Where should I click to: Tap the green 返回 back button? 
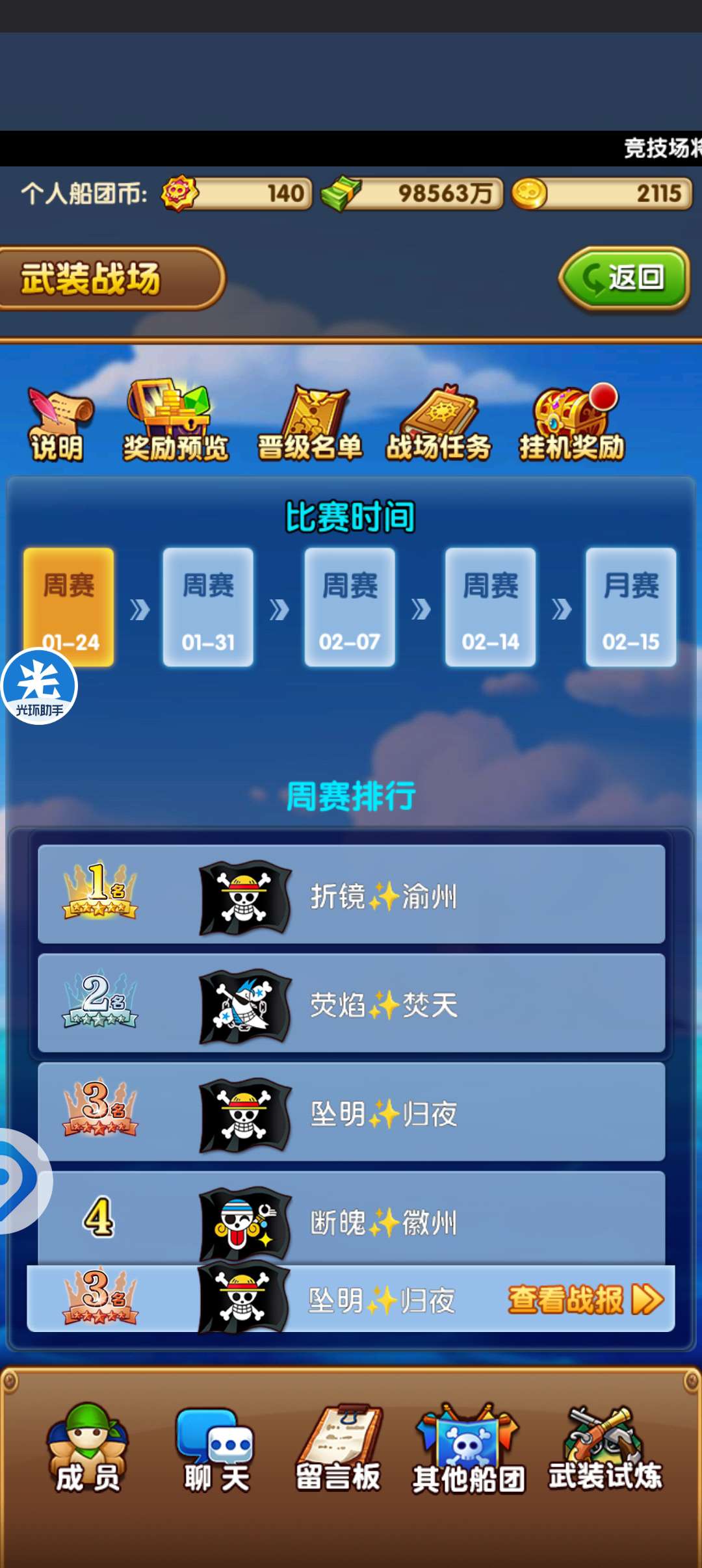[624, 278]
